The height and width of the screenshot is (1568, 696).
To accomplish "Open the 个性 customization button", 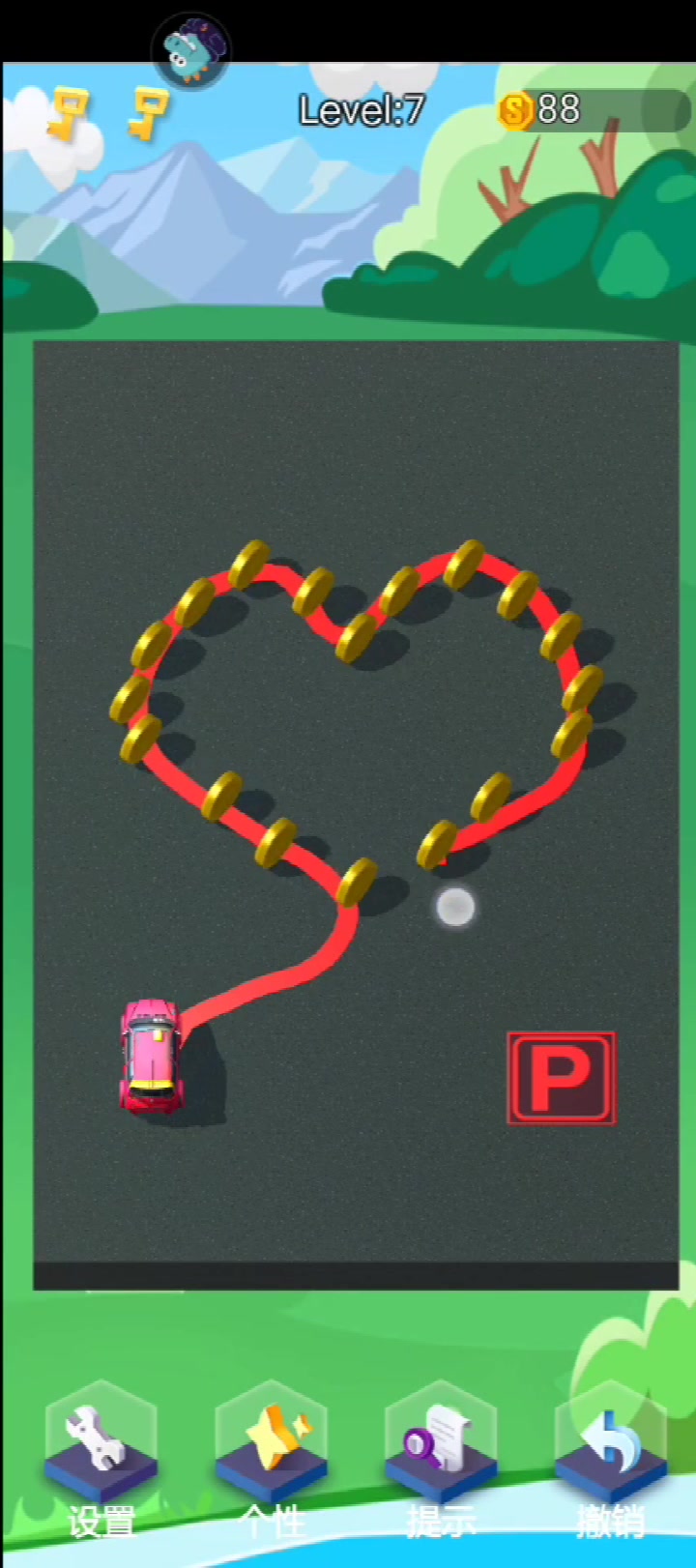I will click(x=272, y=1450).
